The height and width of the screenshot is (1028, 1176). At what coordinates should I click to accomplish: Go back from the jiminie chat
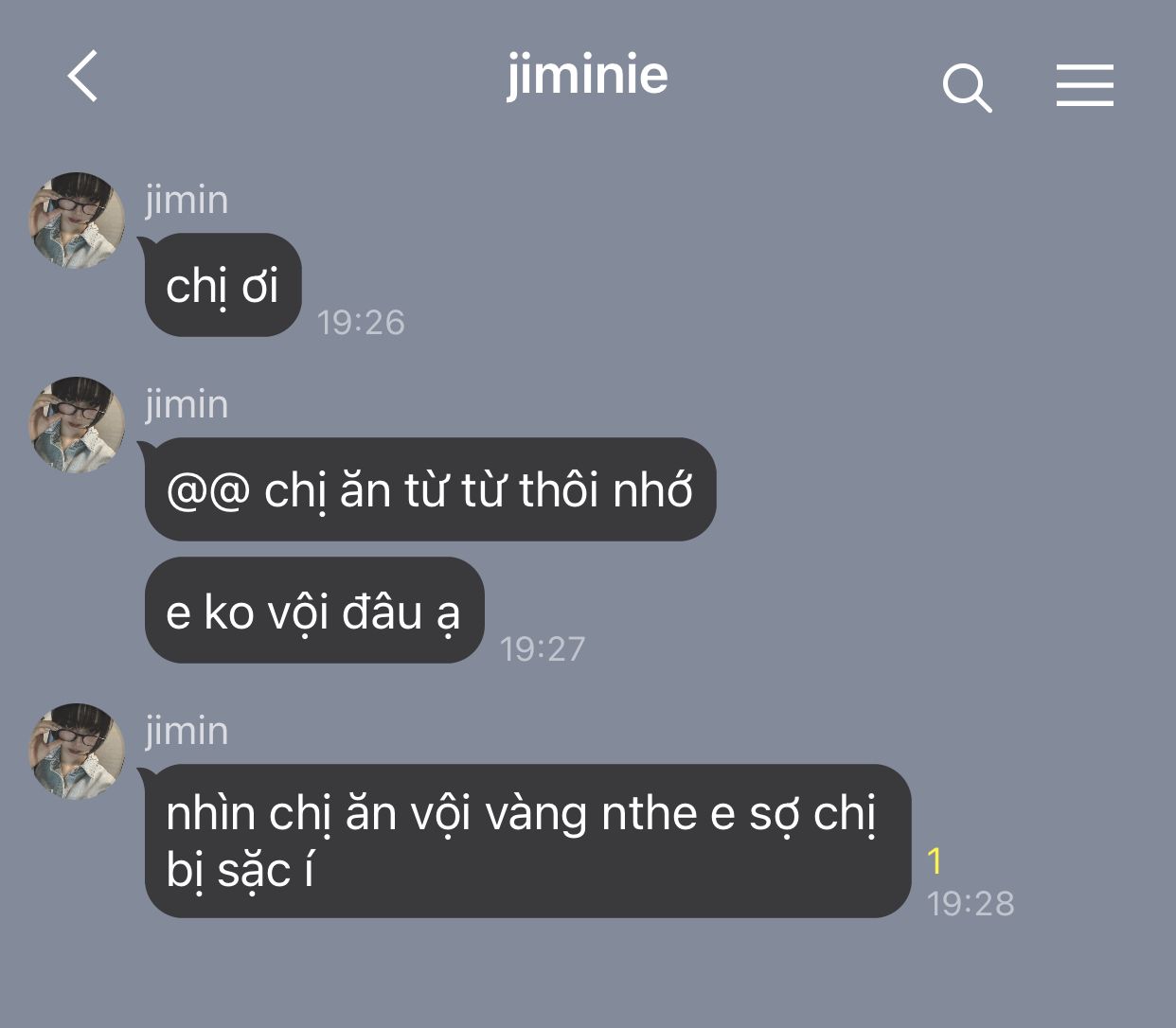(83, 76)
